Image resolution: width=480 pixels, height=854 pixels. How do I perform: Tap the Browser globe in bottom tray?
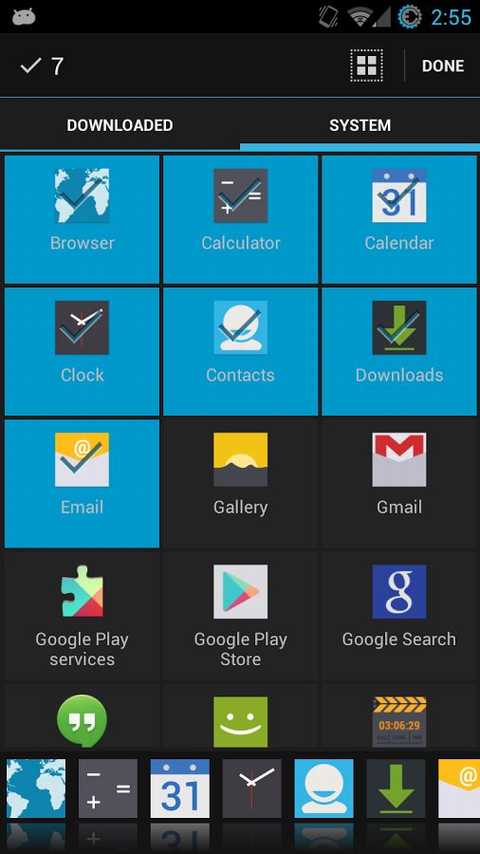[36, 788]
